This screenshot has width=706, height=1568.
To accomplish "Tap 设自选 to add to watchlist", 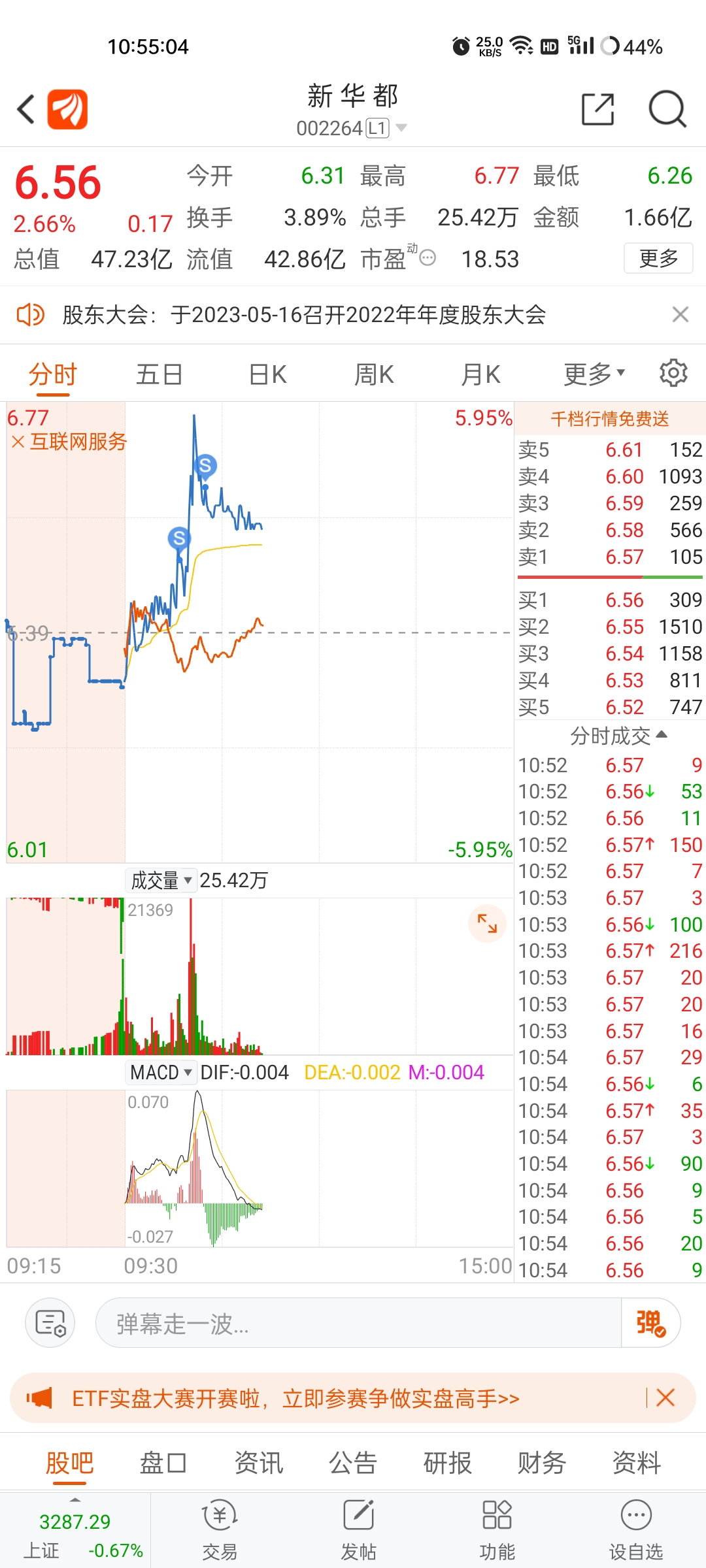I will click(x=636, y=1530).
